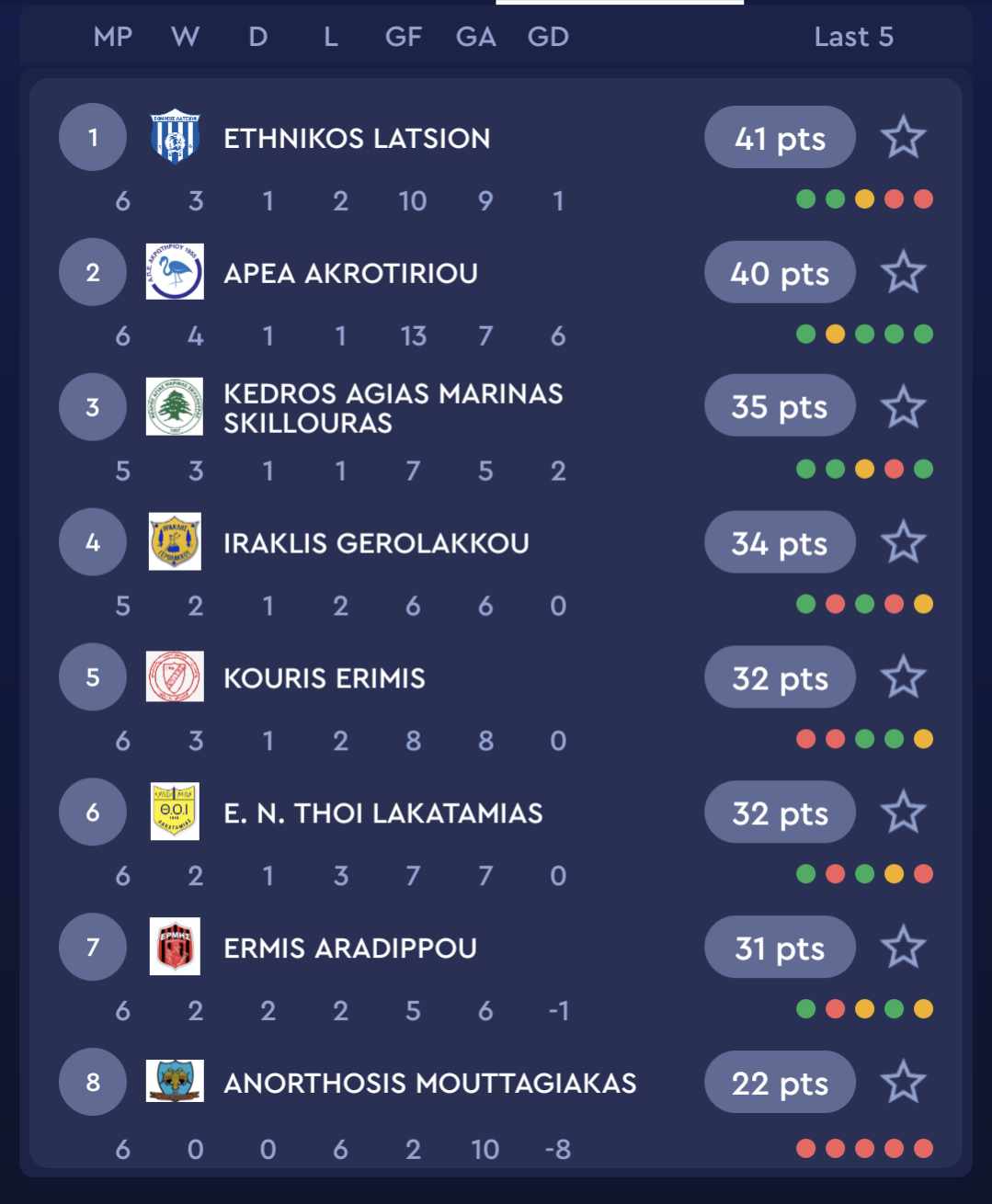Star APEA Akrotiriou as favorite
This screenshot has height=1204, width=992.
[x=903, y=273]
